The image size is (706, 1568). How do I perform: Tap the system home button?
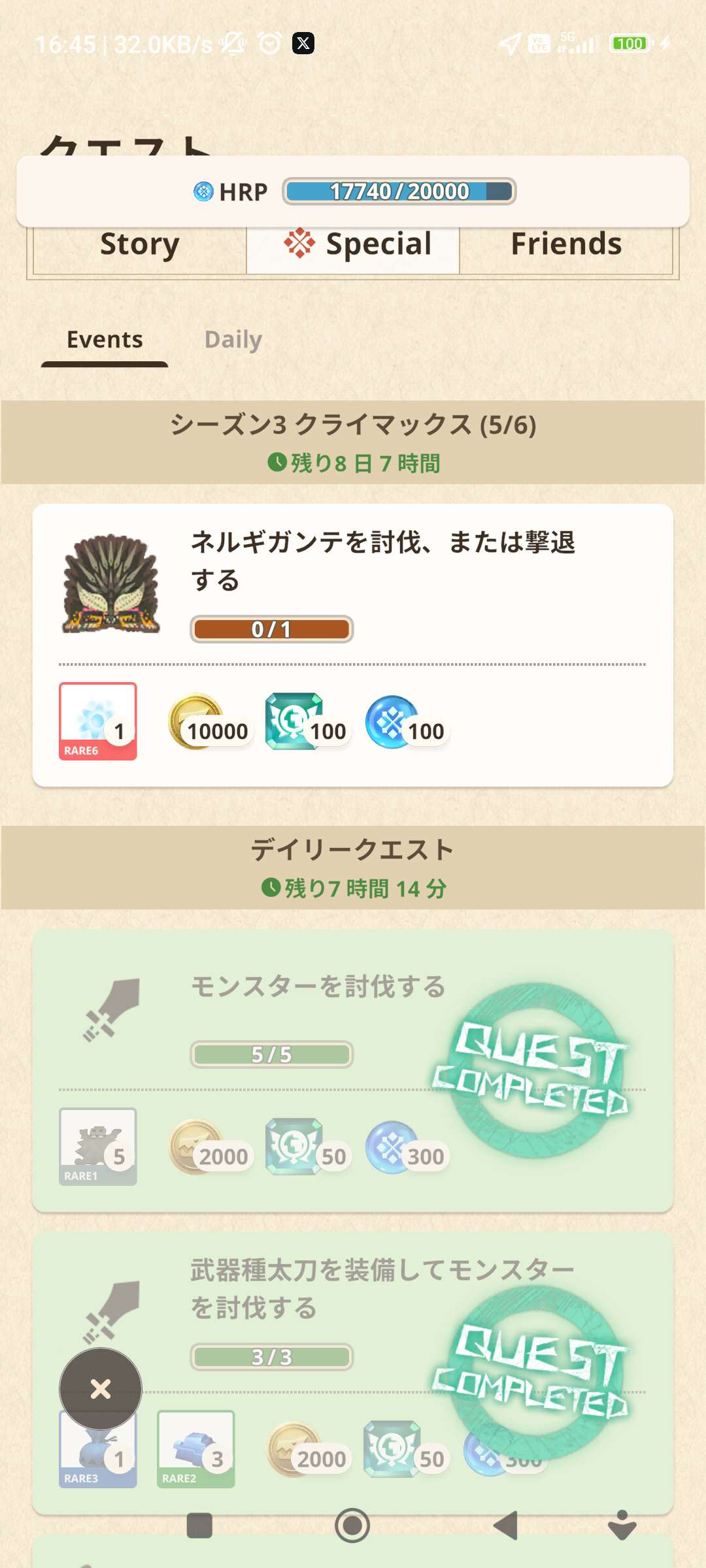pyautogui.click(x=352, y=1526)
